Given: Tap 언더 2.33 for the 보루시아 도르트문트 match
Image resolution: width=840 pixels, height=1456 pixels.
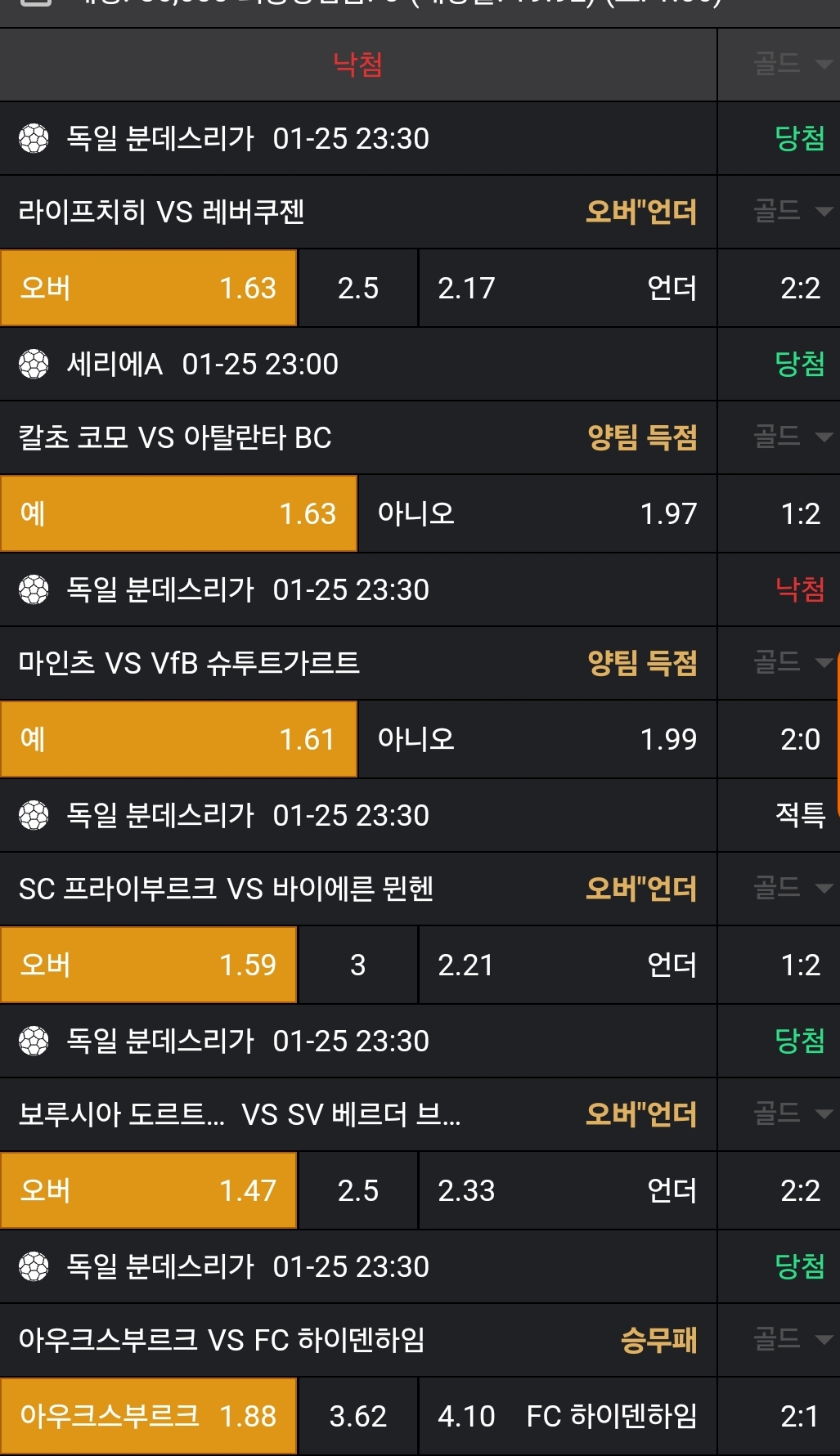Looking at the screenshot, I should coord(567,1190).
